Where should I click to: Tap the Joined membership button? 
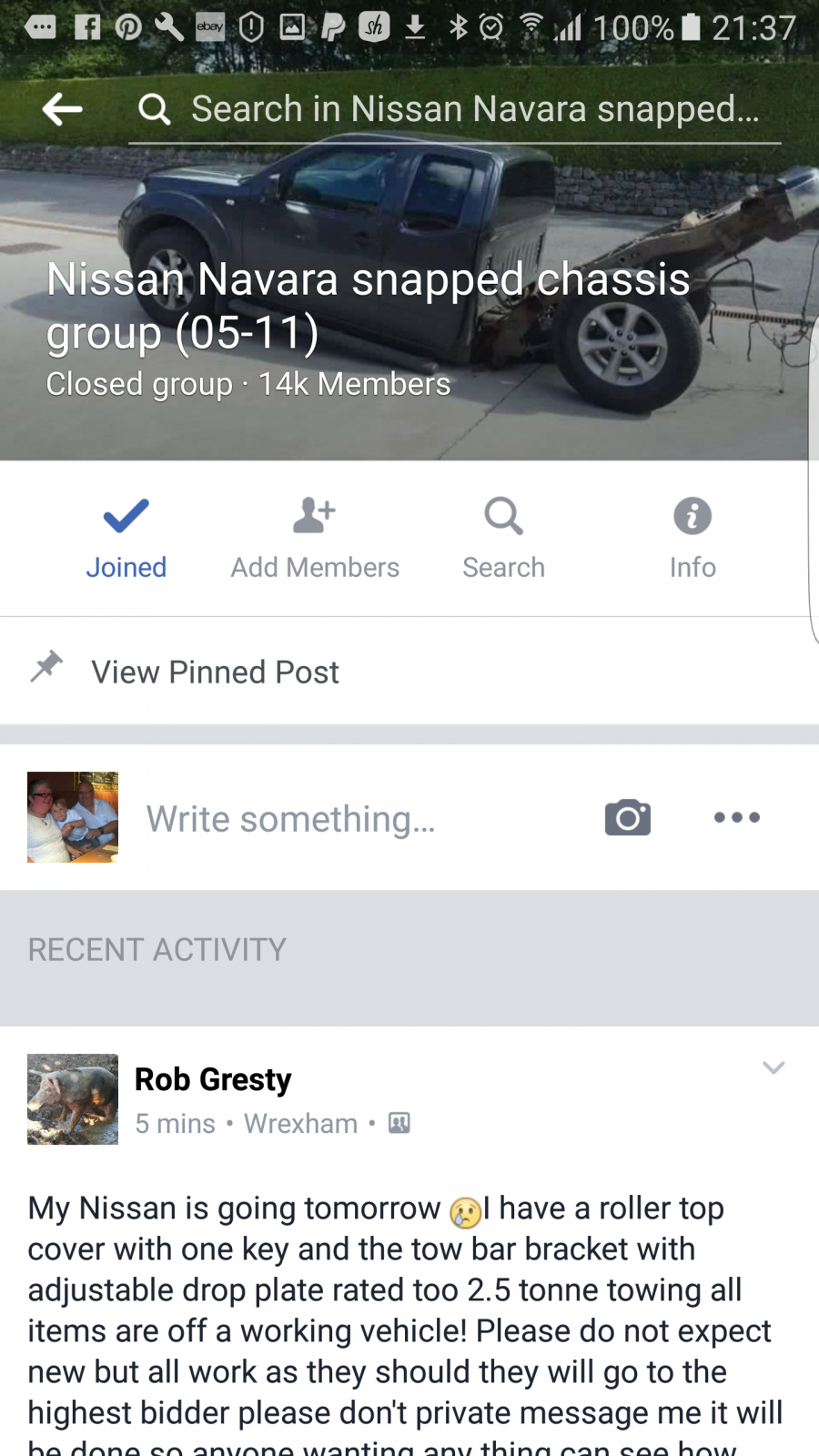(x=126, y=539)
